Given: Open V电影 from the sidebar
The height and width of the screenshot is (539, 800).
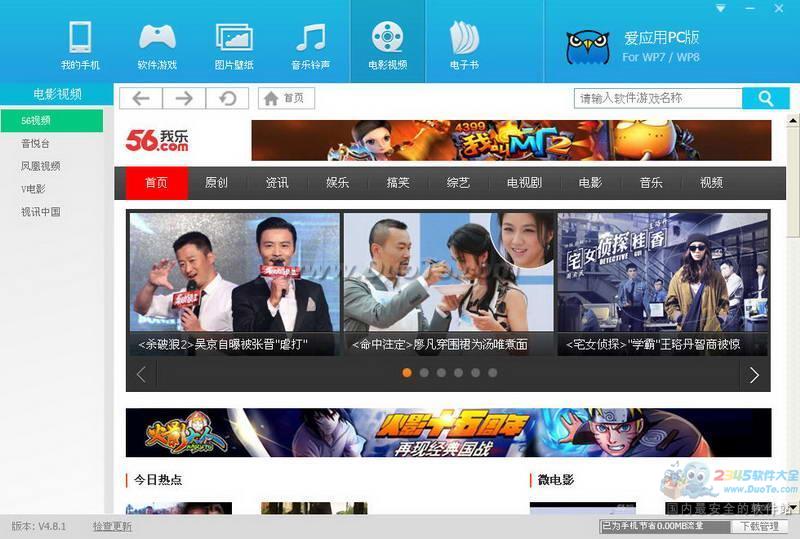Looking at the screenshot, I should point(33,189).
